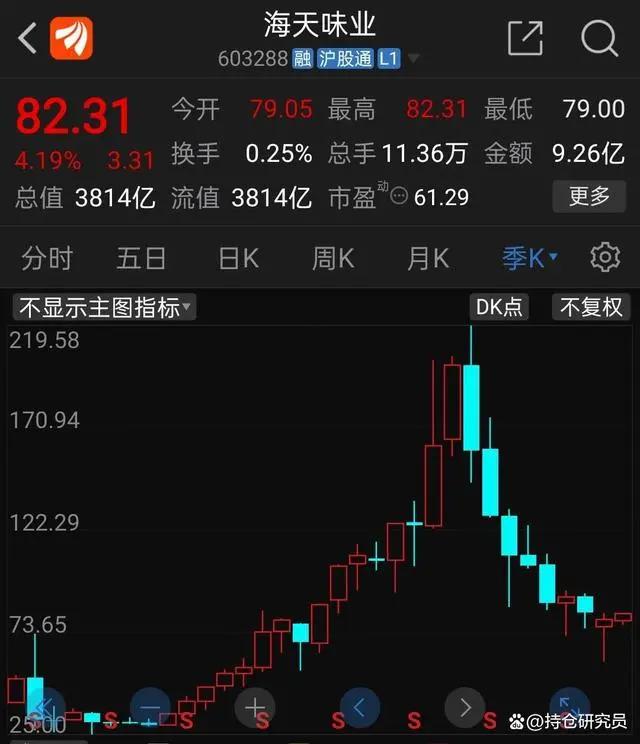This screenshot has width=640, height=744.
Task: Move the chart to later candles
Action: pyautogui.click(x=464, y=708)
